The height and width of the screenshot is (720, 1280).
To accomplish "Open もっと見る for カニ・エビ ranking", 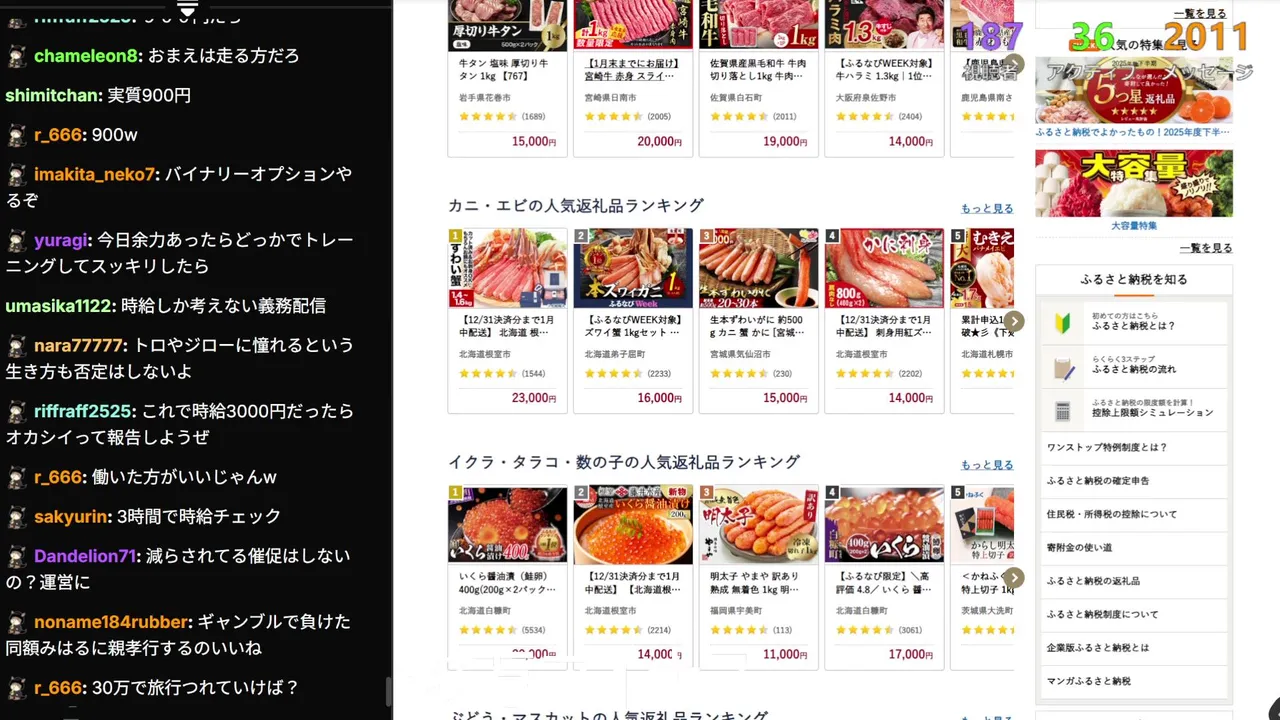I will pos(986,208).
